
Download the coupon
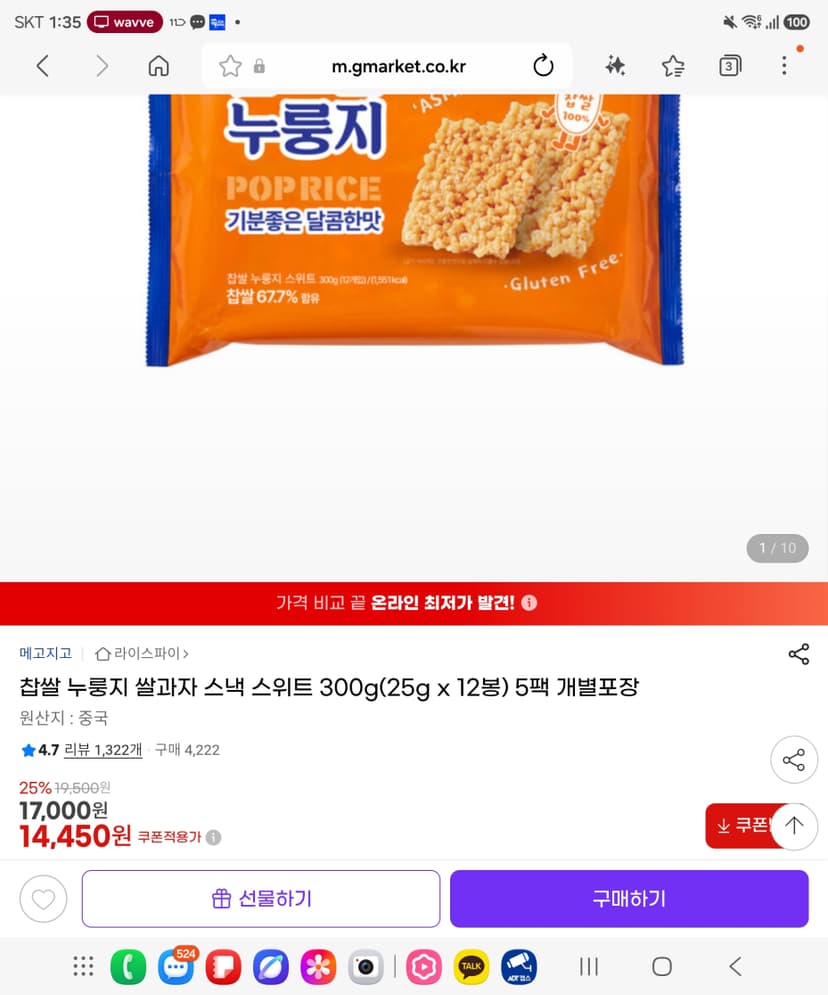[x=740, y=826]
